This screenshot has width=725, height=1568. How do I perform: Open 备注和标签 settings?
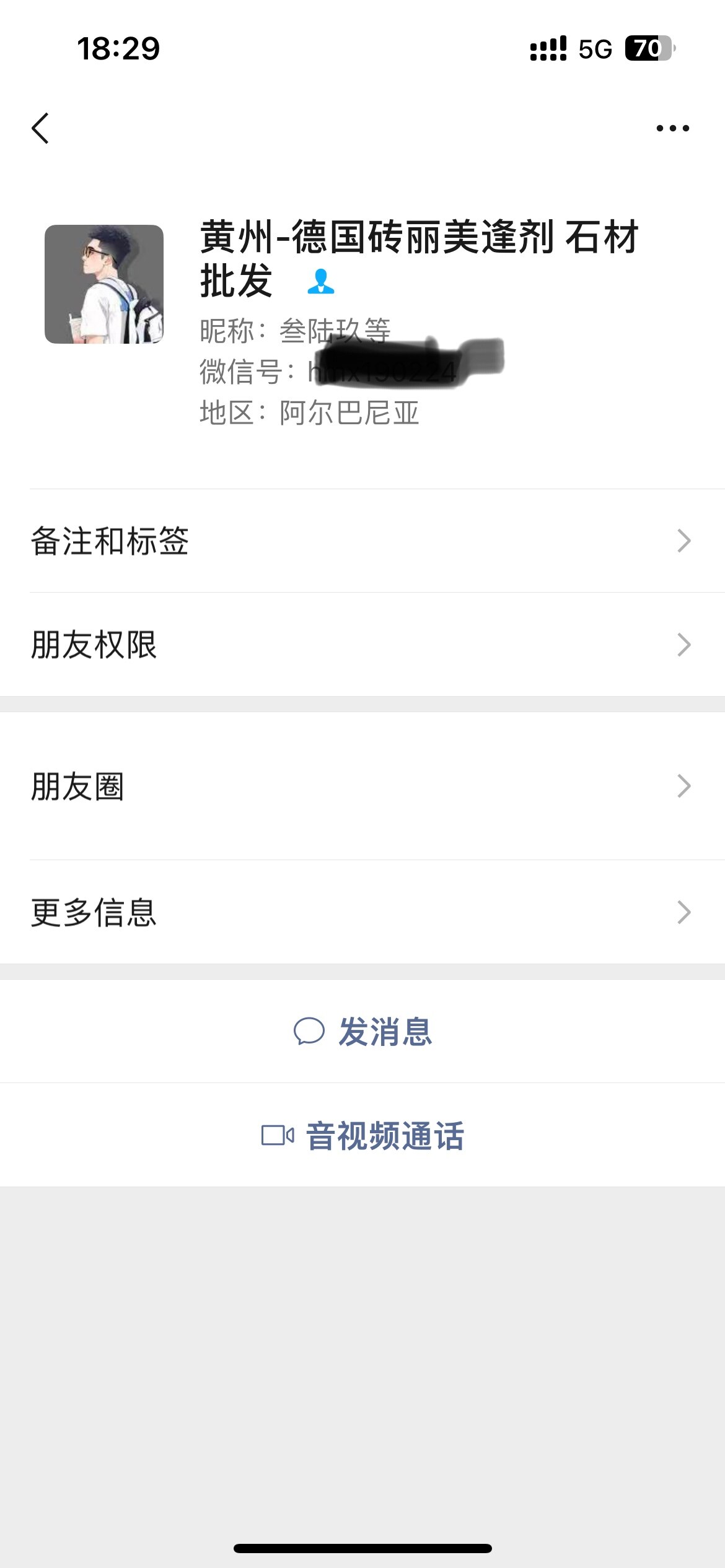(362, 541)
